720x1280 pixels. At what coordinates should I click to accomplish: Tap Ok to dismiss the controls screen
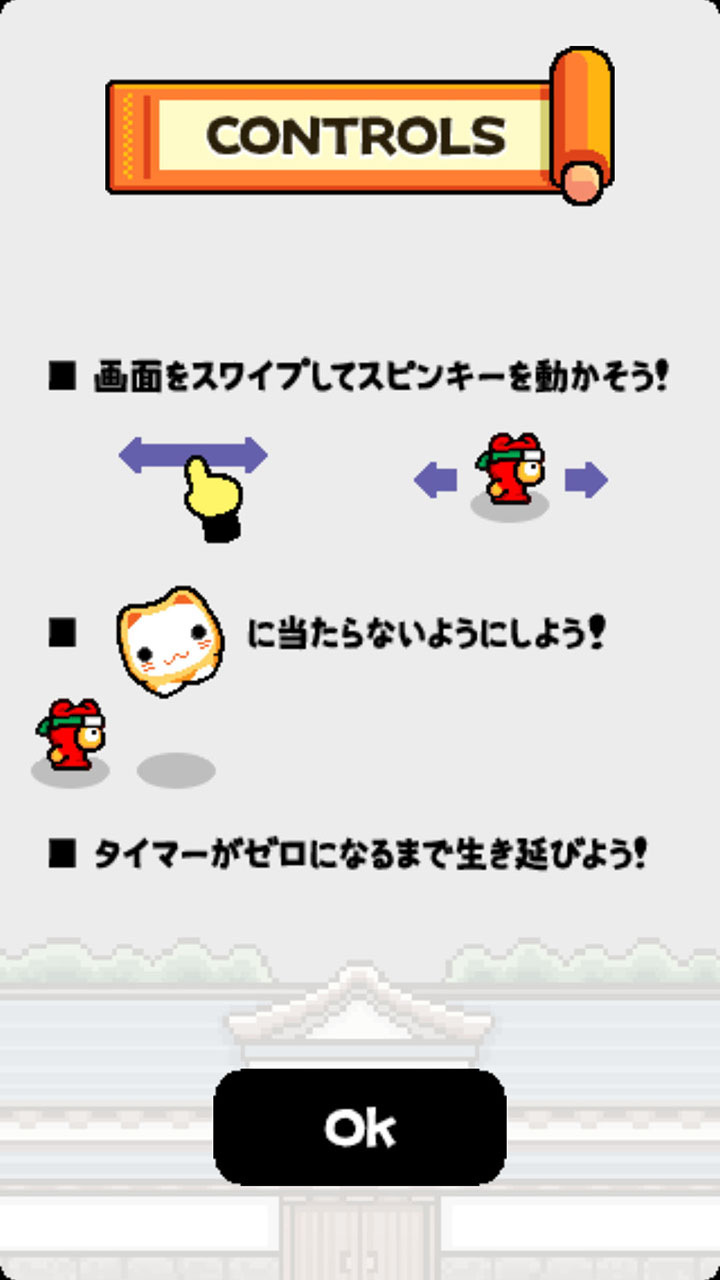pyautogui.click(x=360, y=1127)
